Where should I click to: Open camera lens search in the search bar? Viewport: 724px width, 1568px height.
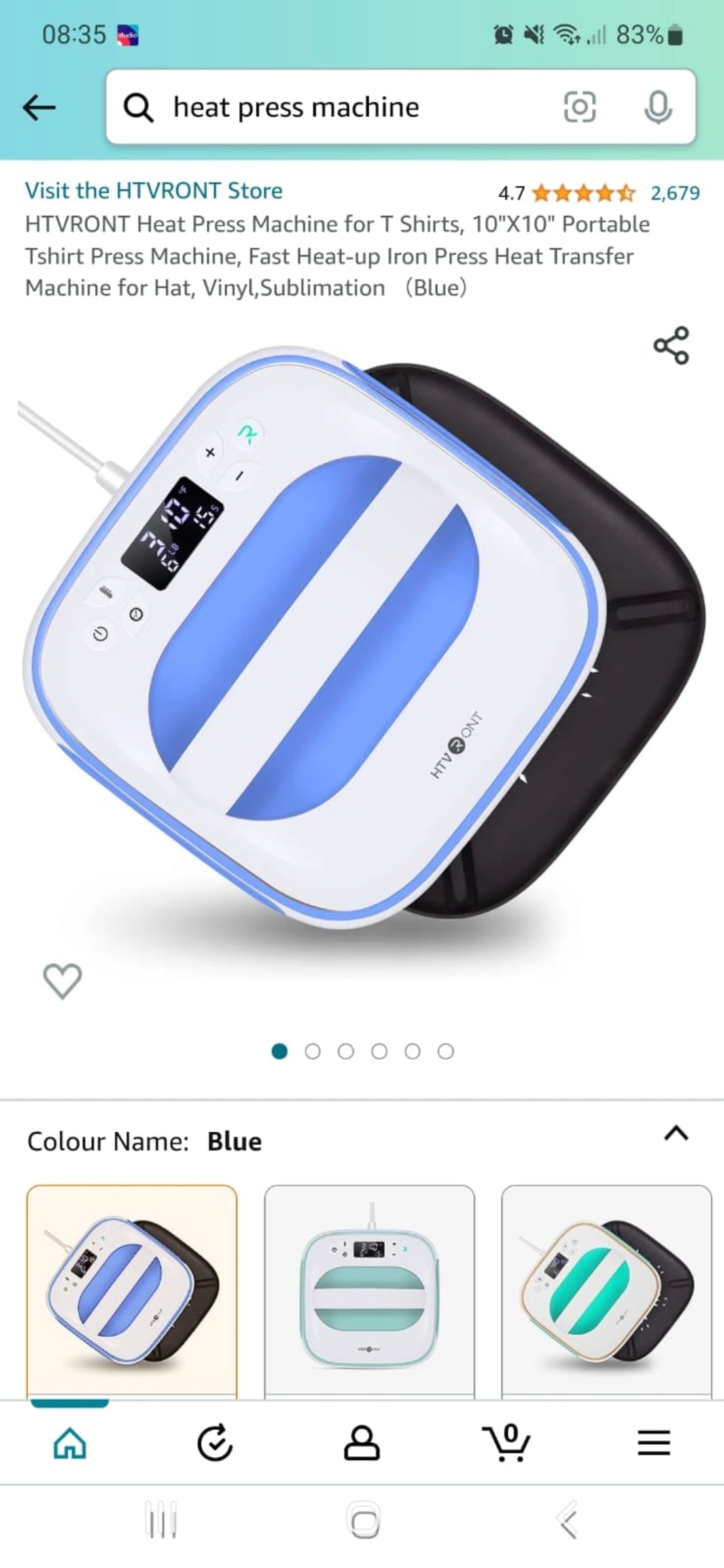579,107
